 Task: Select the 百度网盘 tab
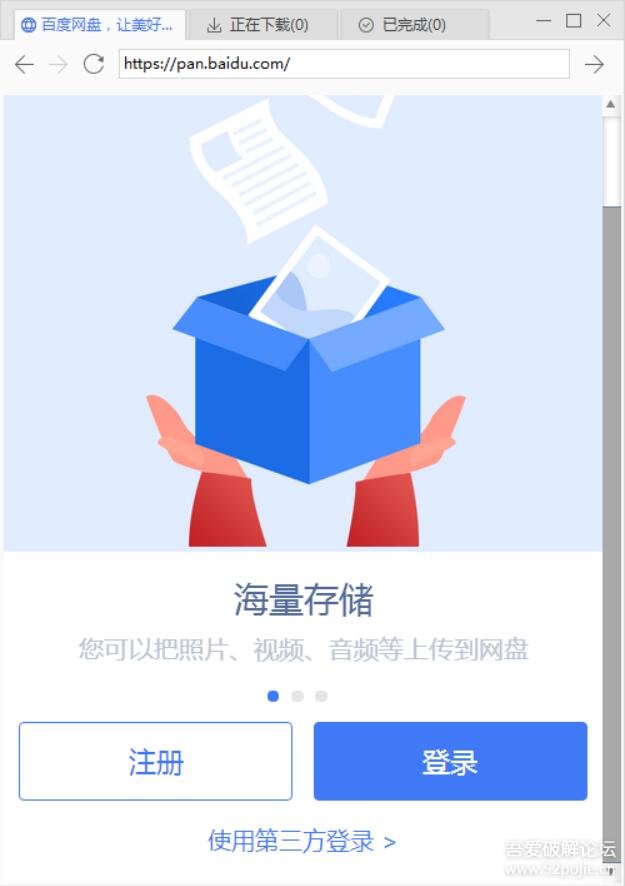pos(98,25)
